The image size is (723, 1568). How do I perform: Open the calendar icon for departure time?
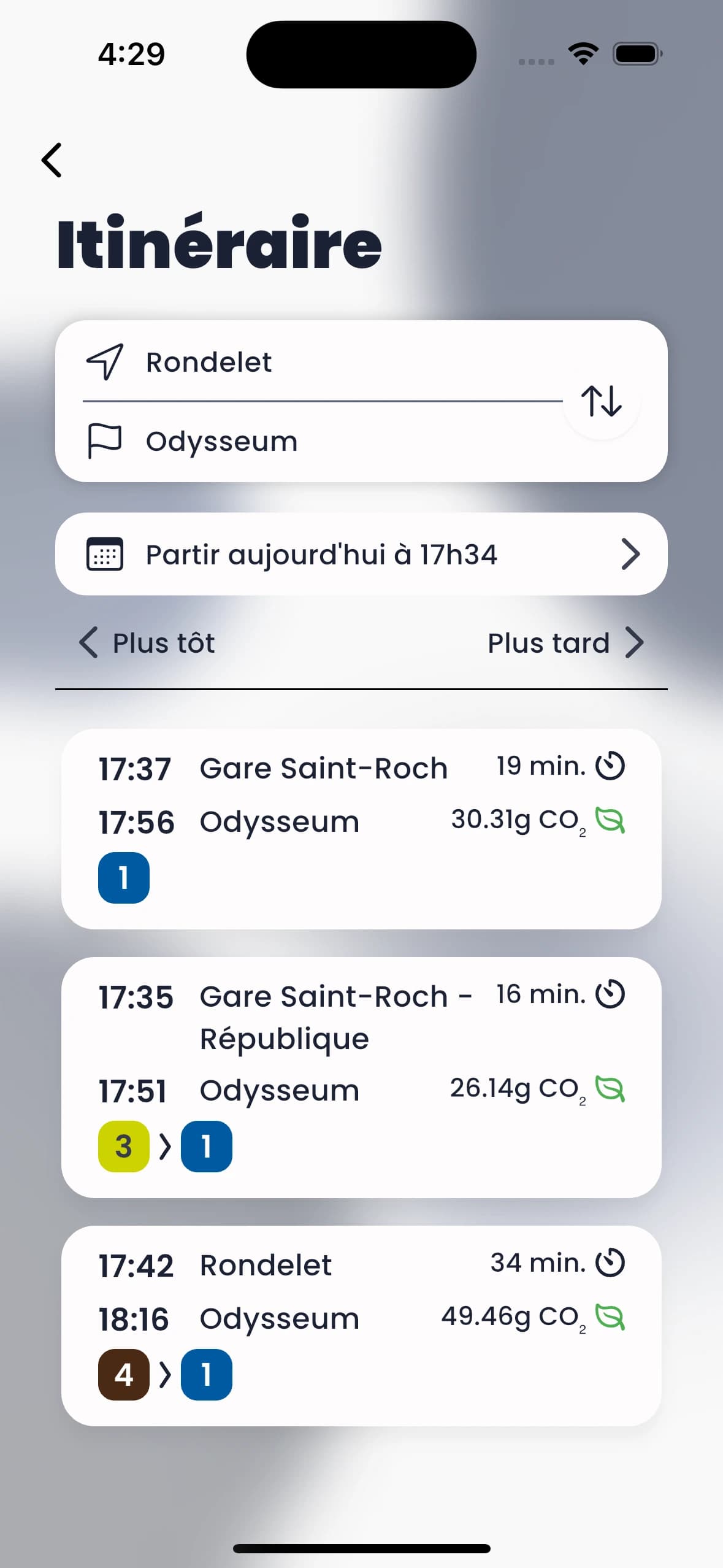104,553
